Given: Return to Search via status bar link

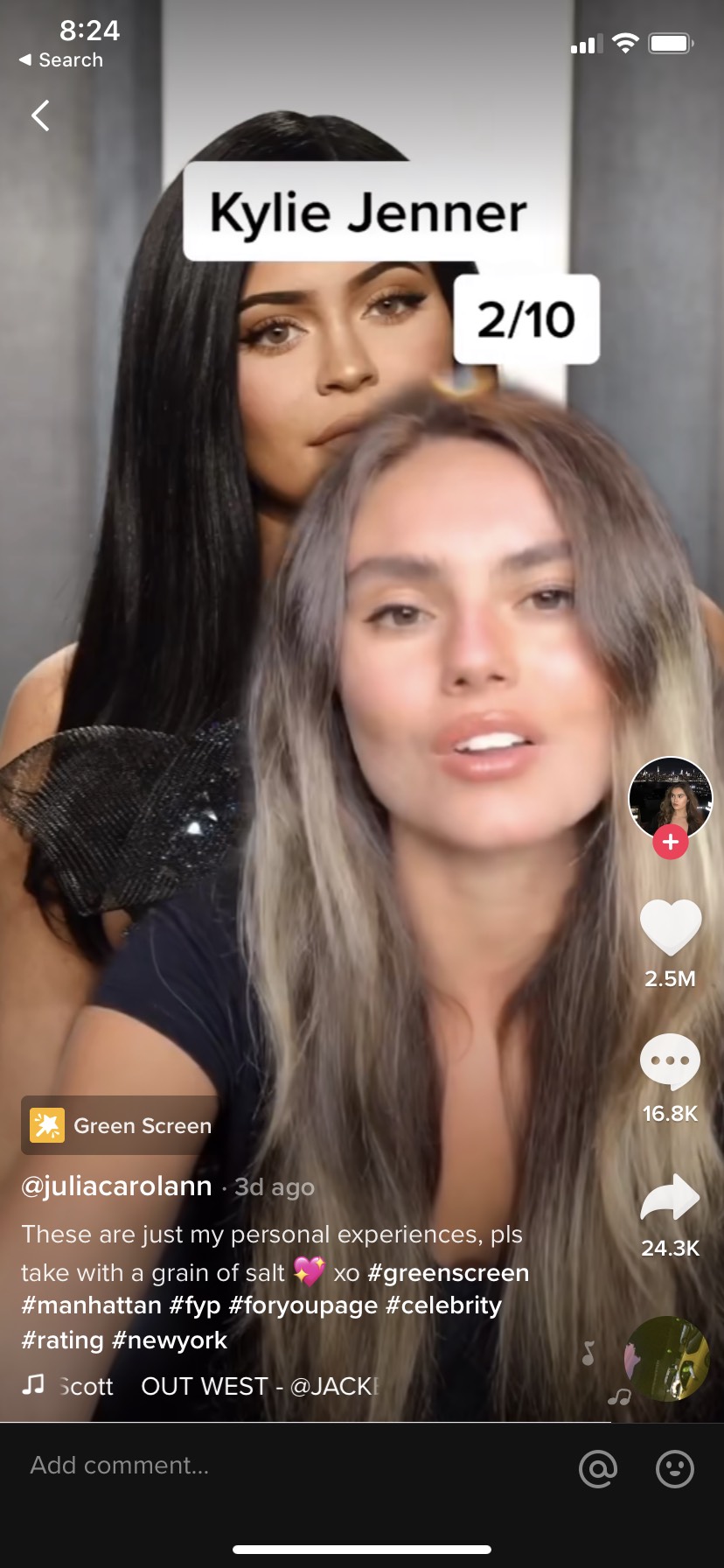Looking at the screenshot, I should (61, 60).
